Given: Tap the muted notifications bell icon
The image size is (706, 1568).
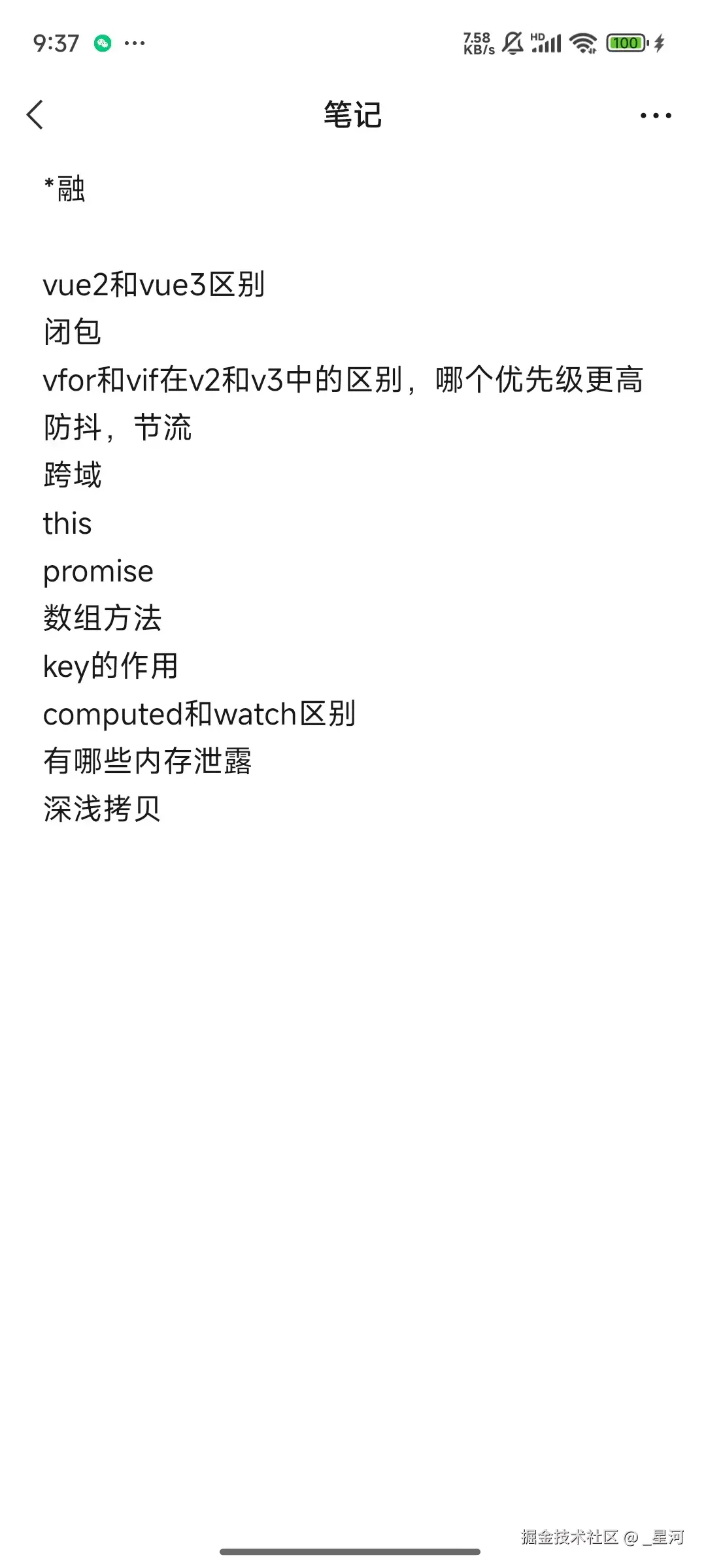Looking at the screenshot, I should (511, 42).
